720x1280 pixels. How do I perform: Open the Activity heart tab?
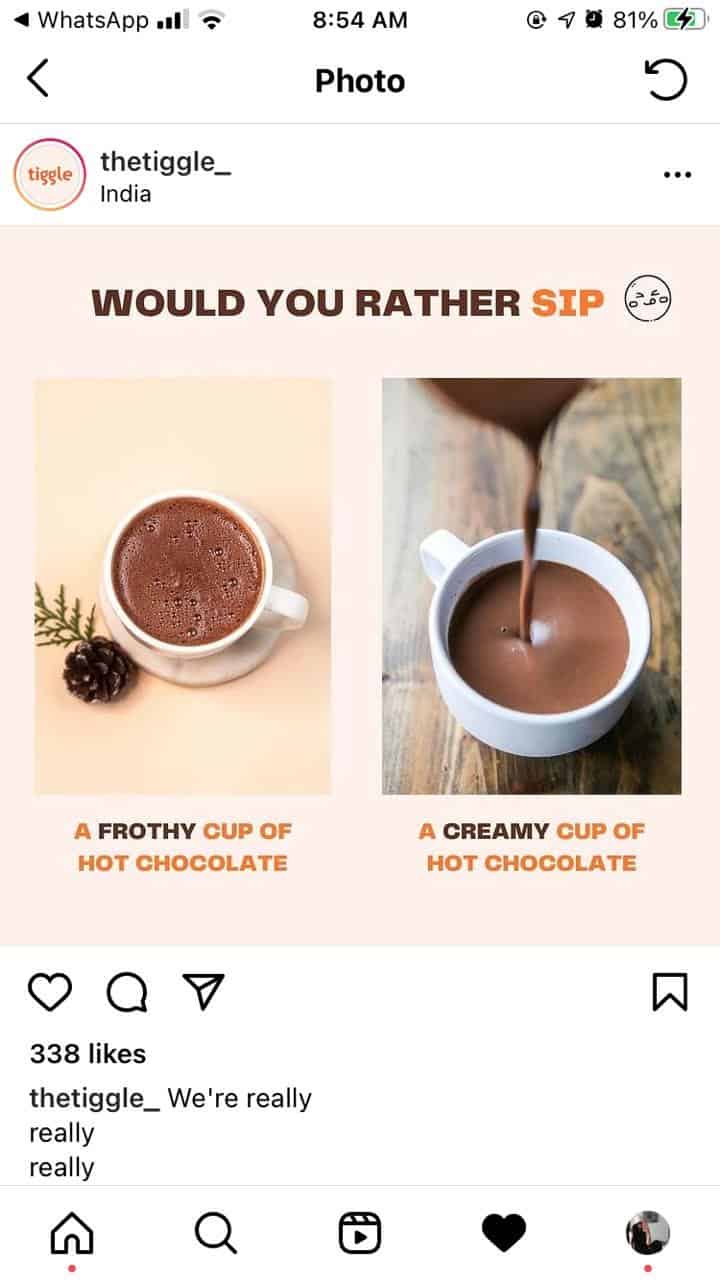tap(504, 1233)
